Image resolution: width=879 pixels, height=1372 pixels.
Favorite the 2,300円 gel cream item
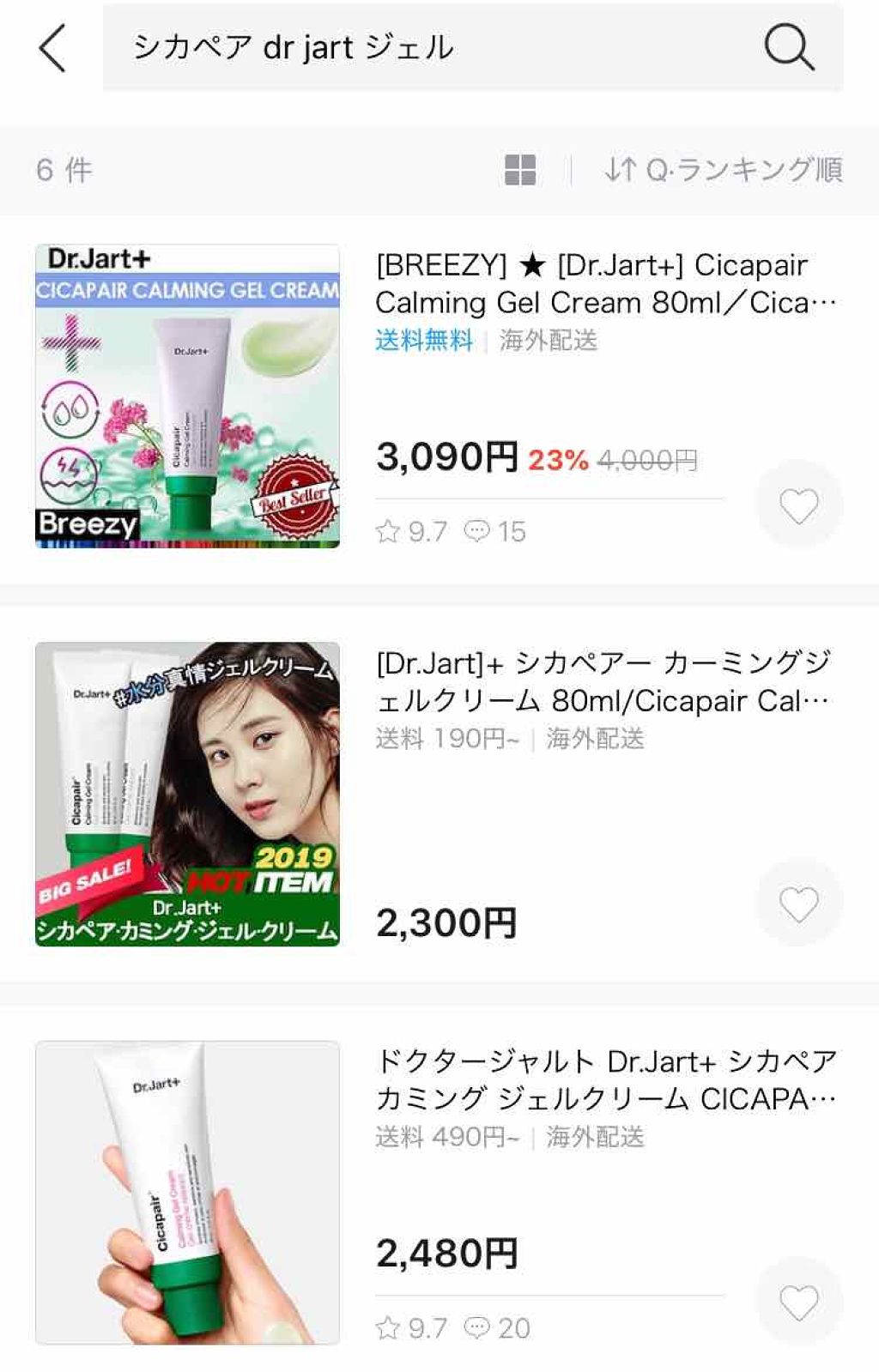click(798, 904)
